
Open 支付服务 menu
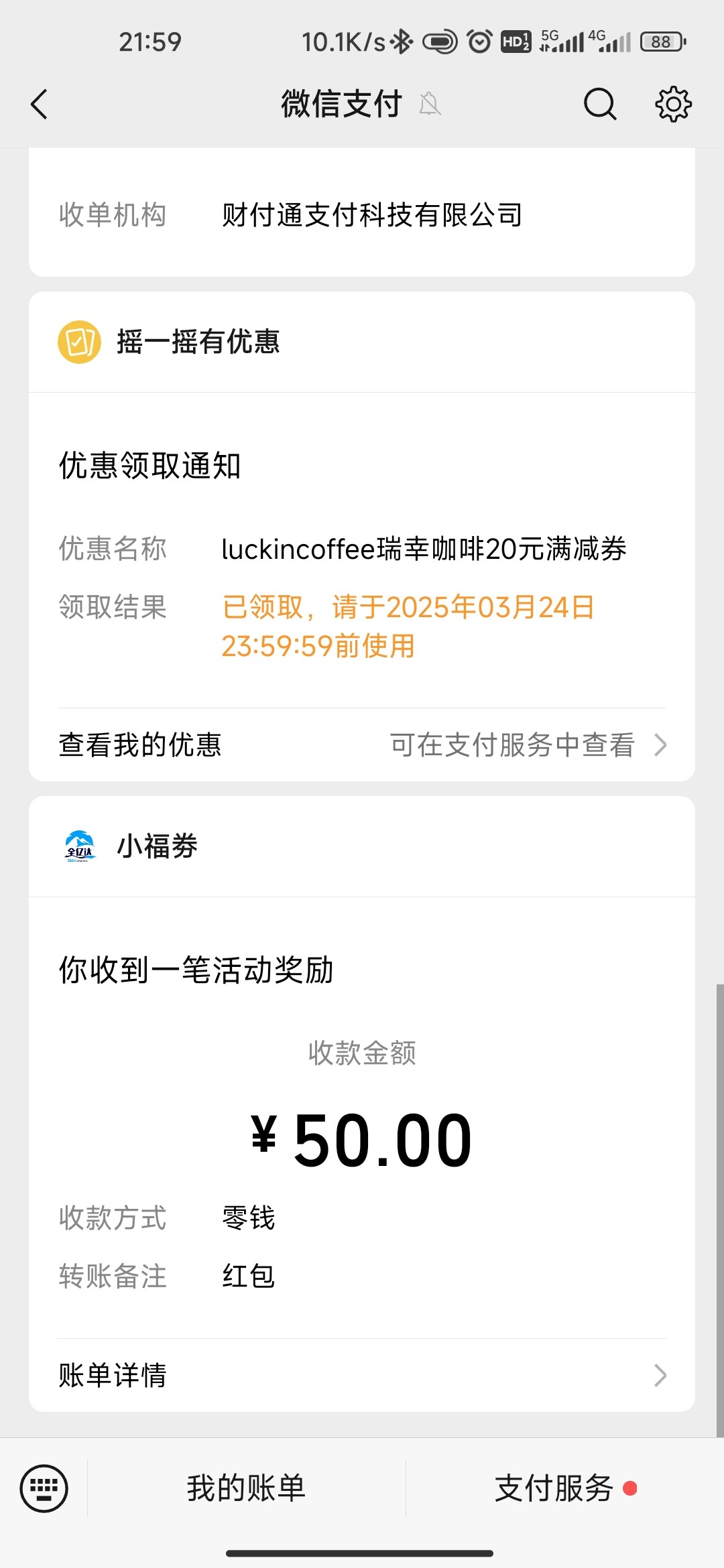tap(555, 1488)
